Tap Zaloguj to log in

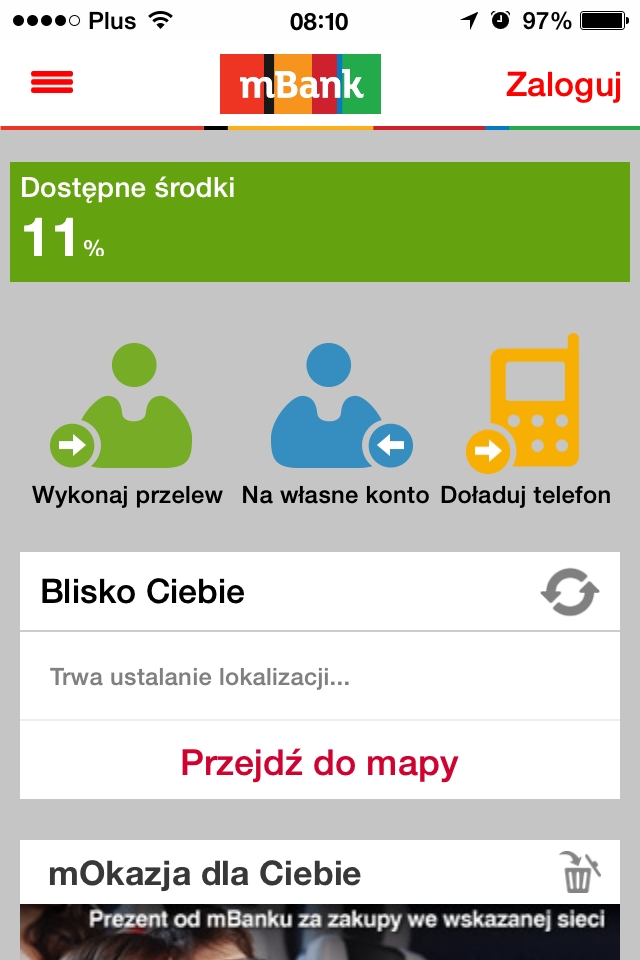click(563, 84)
